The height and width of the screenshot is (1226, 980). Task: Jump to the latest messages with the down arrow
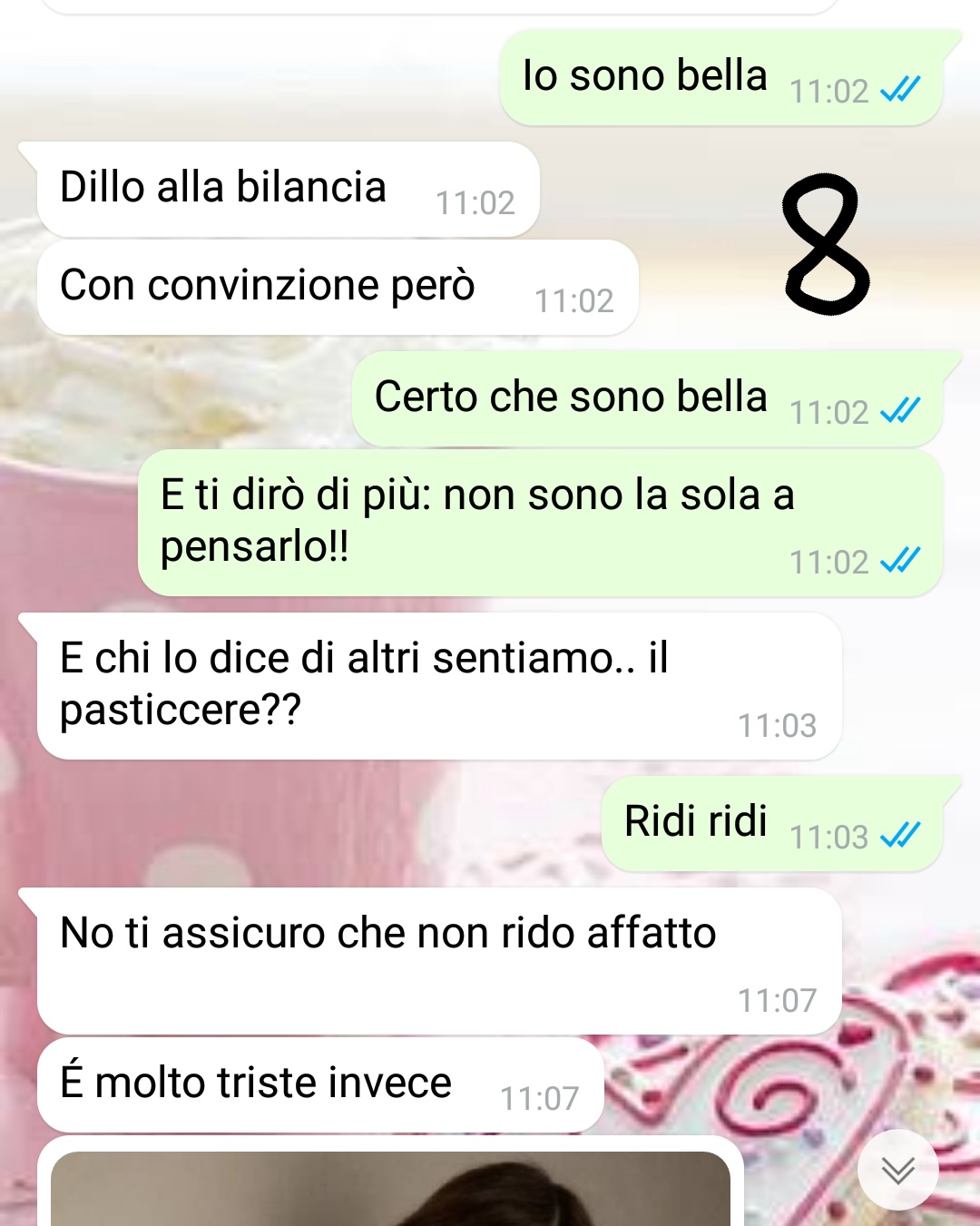pyautogui.click(x=897, y=1171)
